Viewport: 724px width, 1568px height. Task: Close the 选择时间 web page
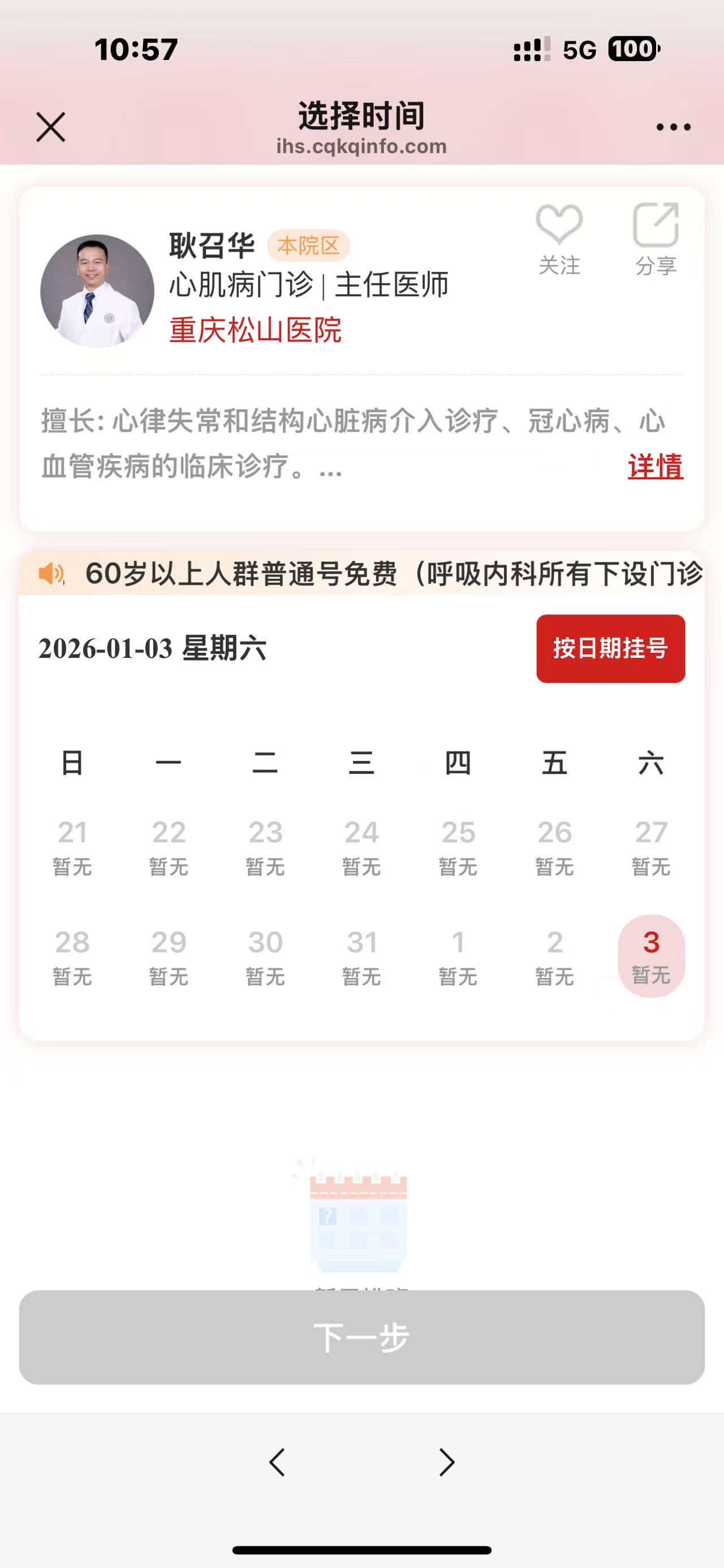50,127
